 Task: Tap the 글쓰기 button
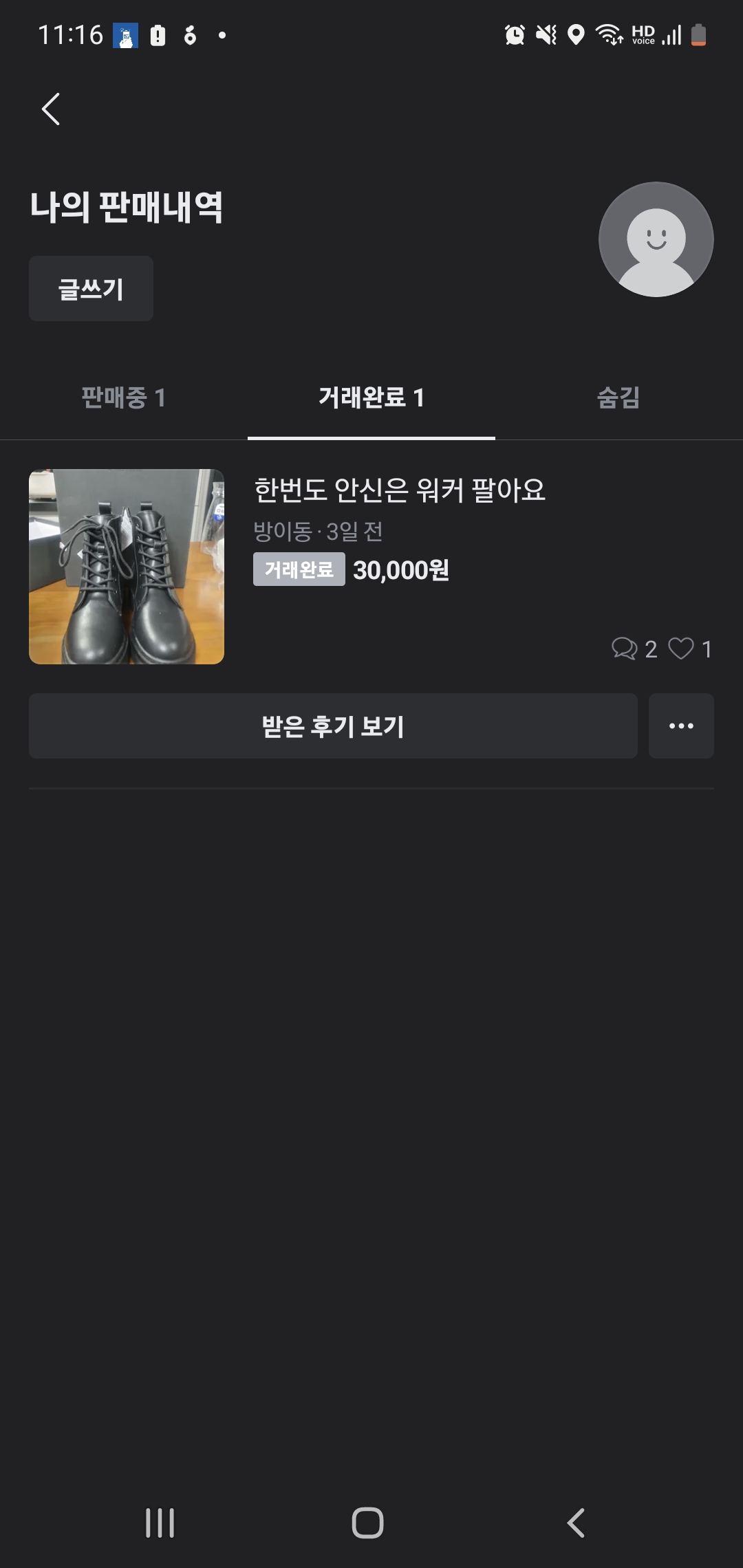click(91, 289)
